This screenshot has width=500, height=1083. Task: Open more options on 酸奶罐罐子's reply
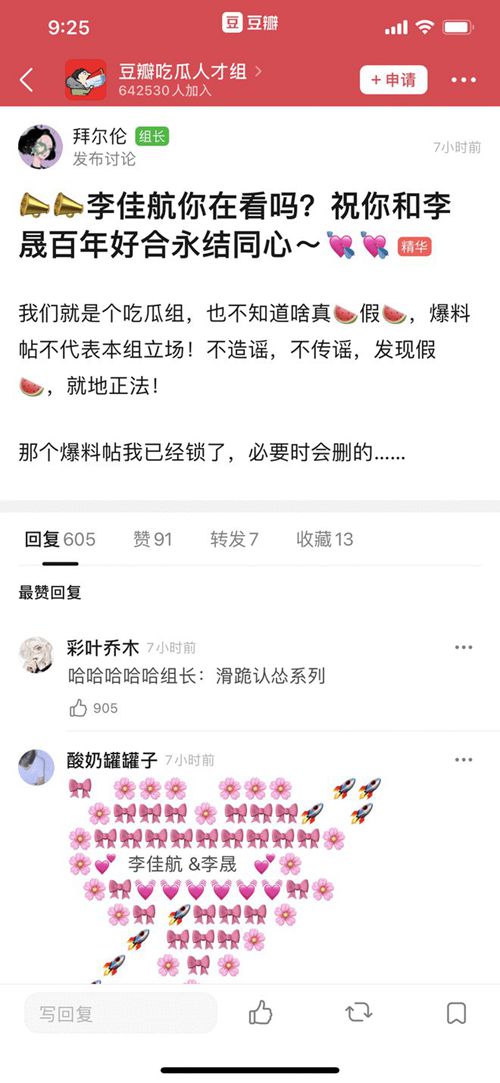pos(463,760)
